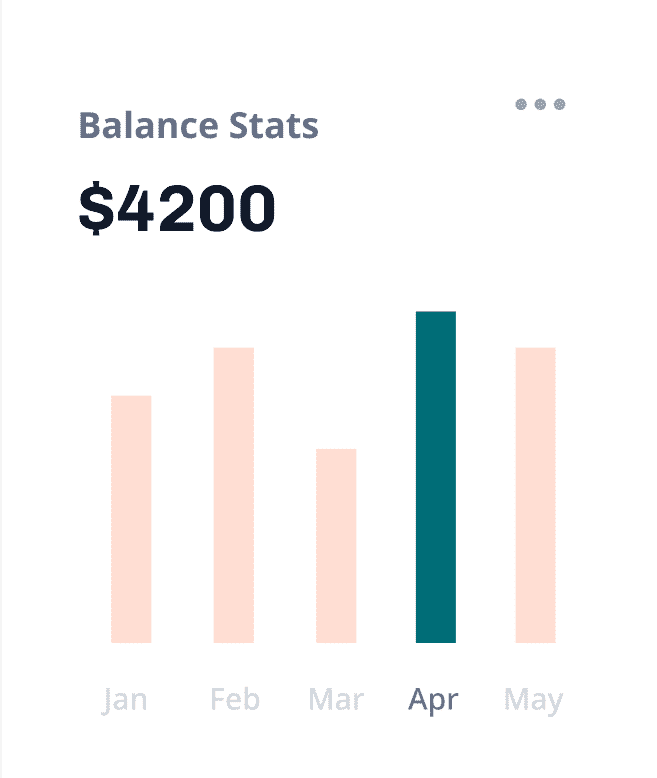Open the Balance Stats three-dot menu
This screenshot has width=657, height=778.
coord(540,104)
